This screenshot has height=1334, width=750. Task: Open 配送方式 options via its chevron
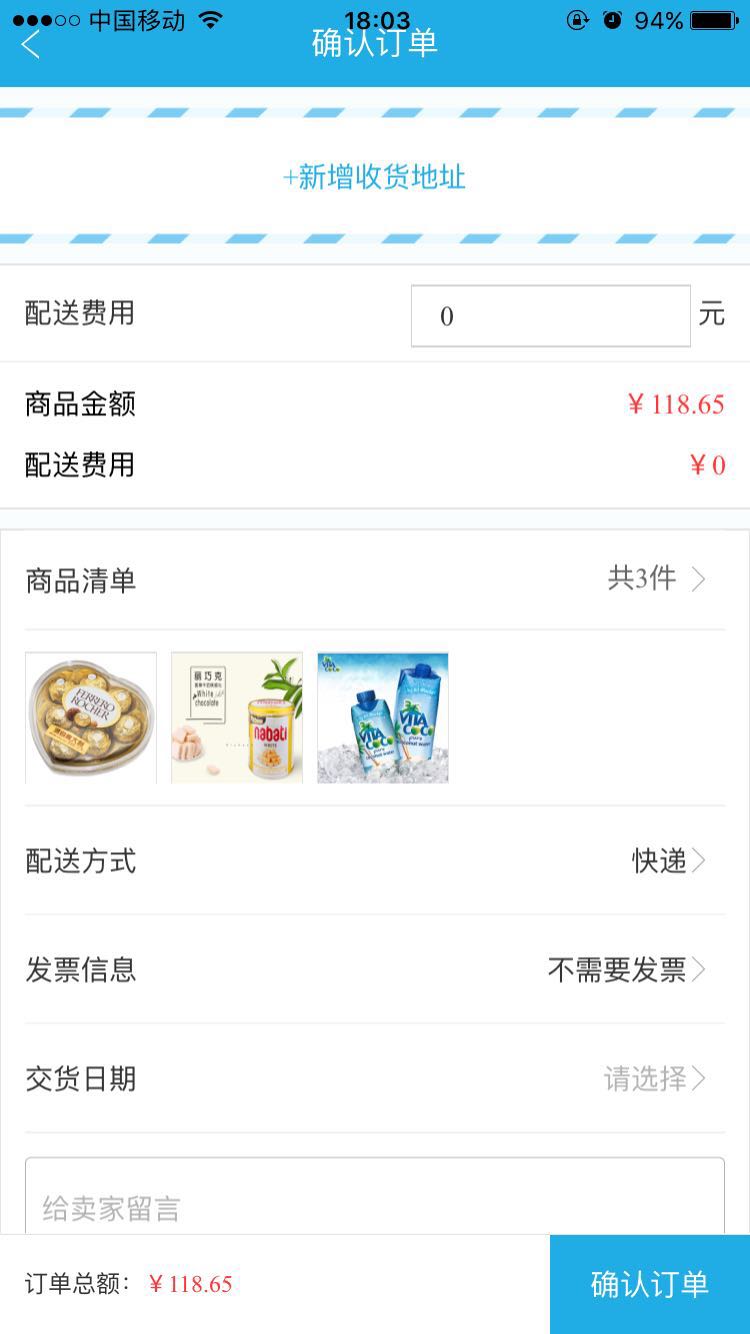coord(700,860)
